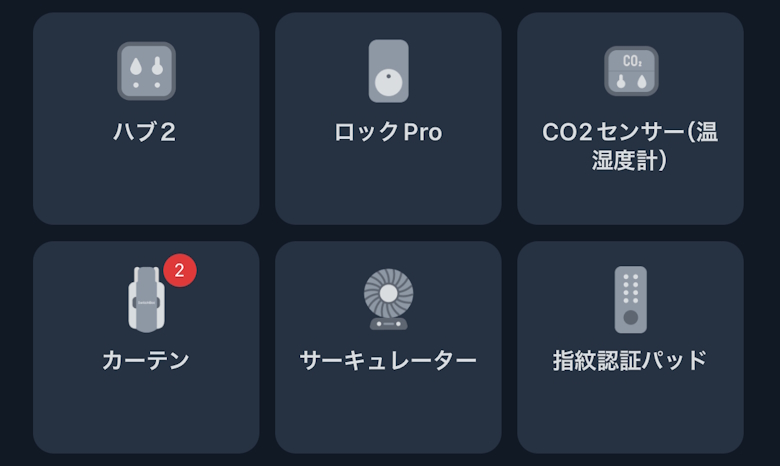Select the ロックPro device card
The image size is (780, 466).
click(388, 118)
